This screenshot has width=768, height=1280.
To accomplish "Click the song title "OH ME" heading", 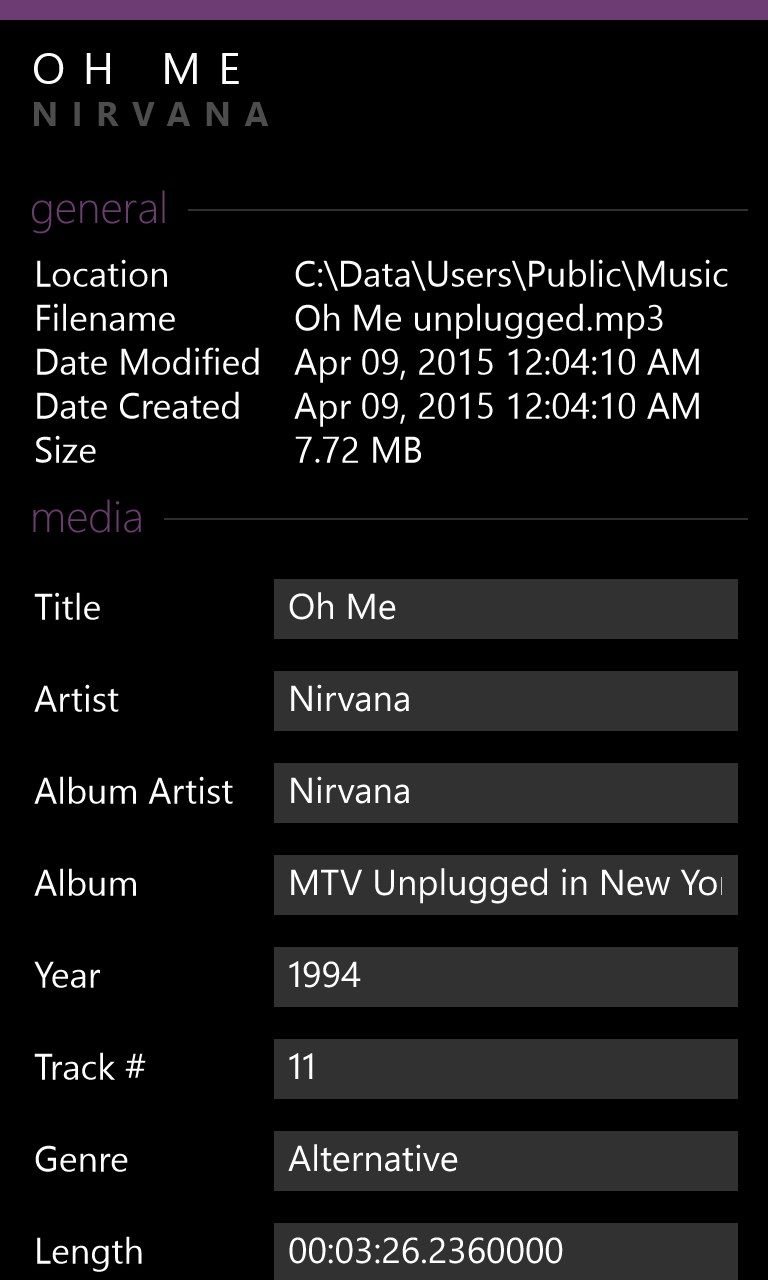I will (x=138, y=69).
